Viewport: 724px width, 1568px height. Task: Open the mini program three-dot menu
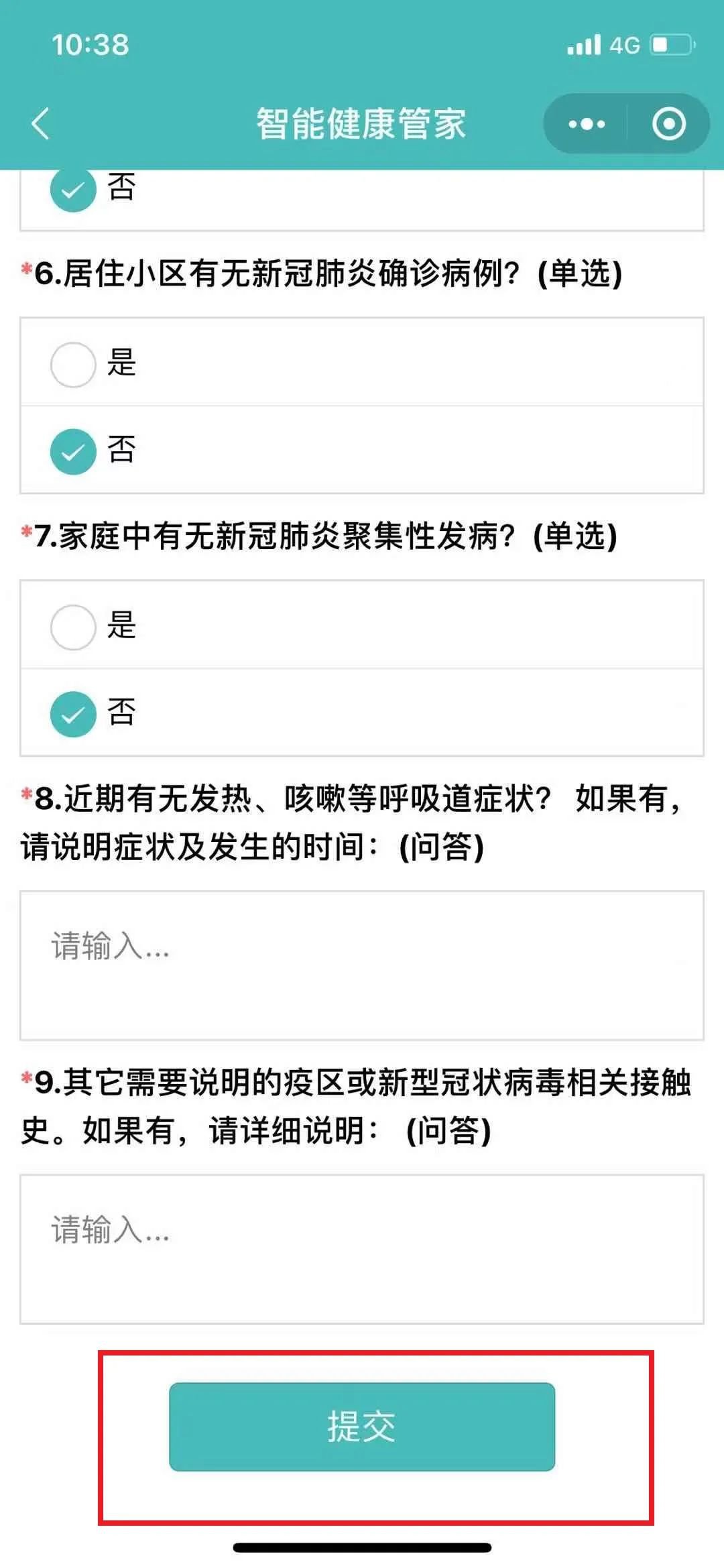(x=587, y=124)
